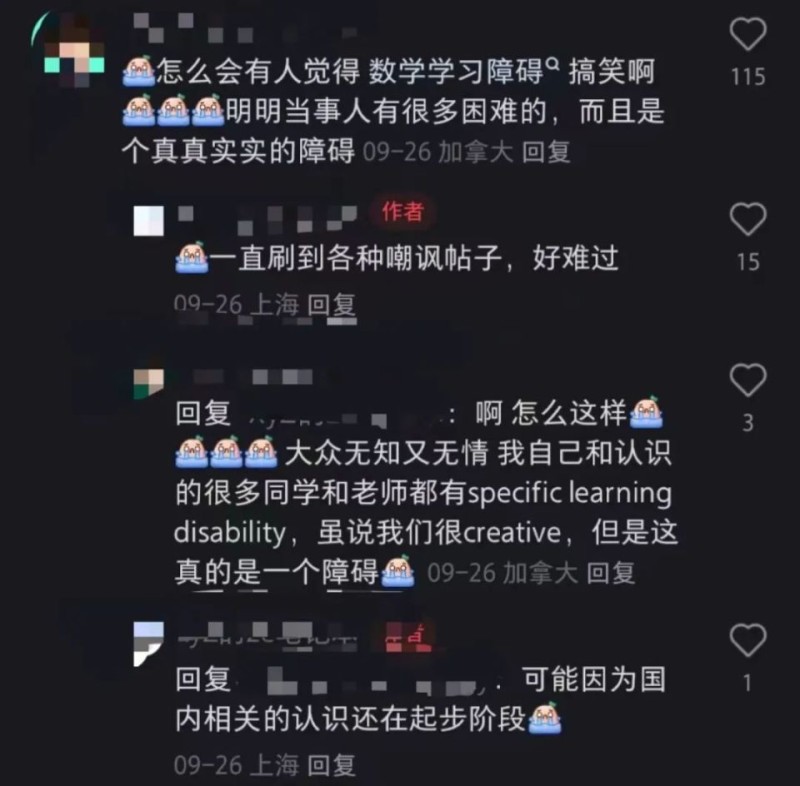Reply to the 个真真实实的障碍 comment

547,153
